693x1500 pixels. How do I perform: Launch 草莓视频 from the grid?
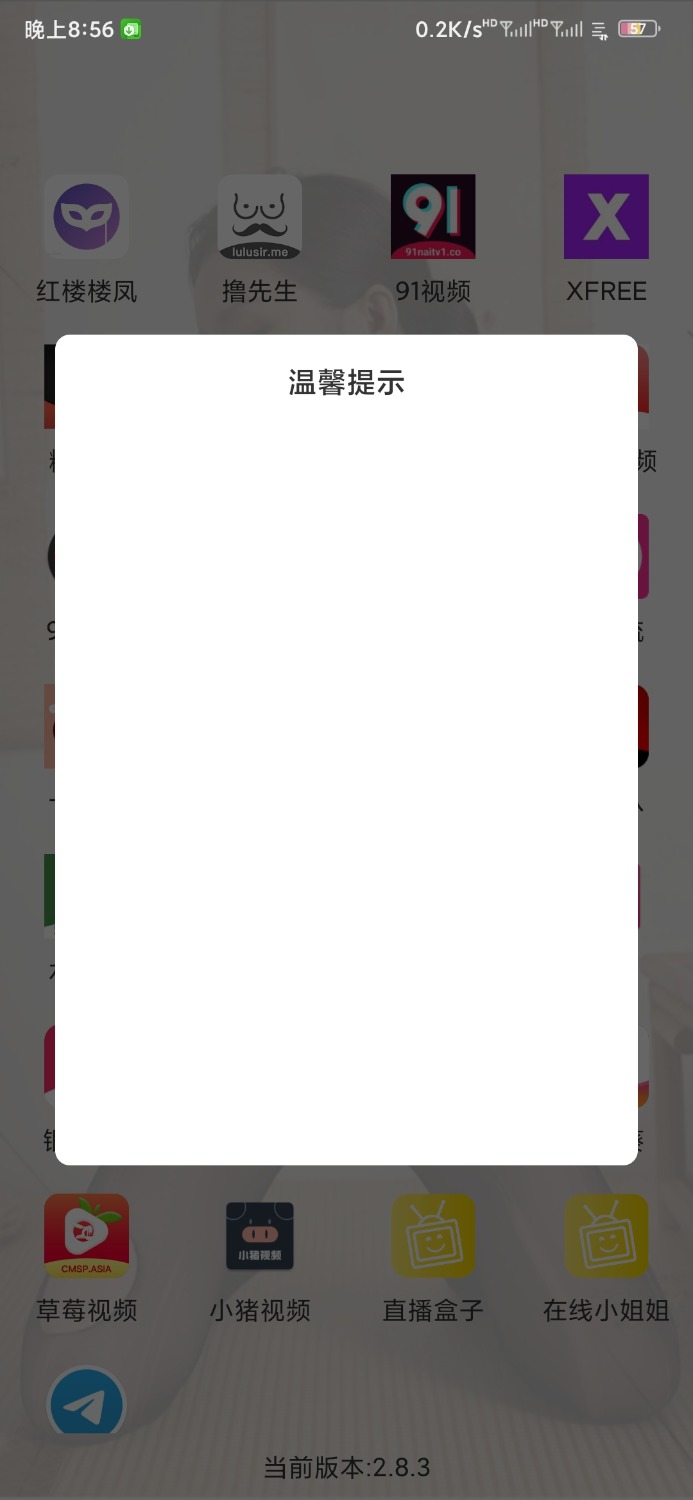pos(86,1236)
